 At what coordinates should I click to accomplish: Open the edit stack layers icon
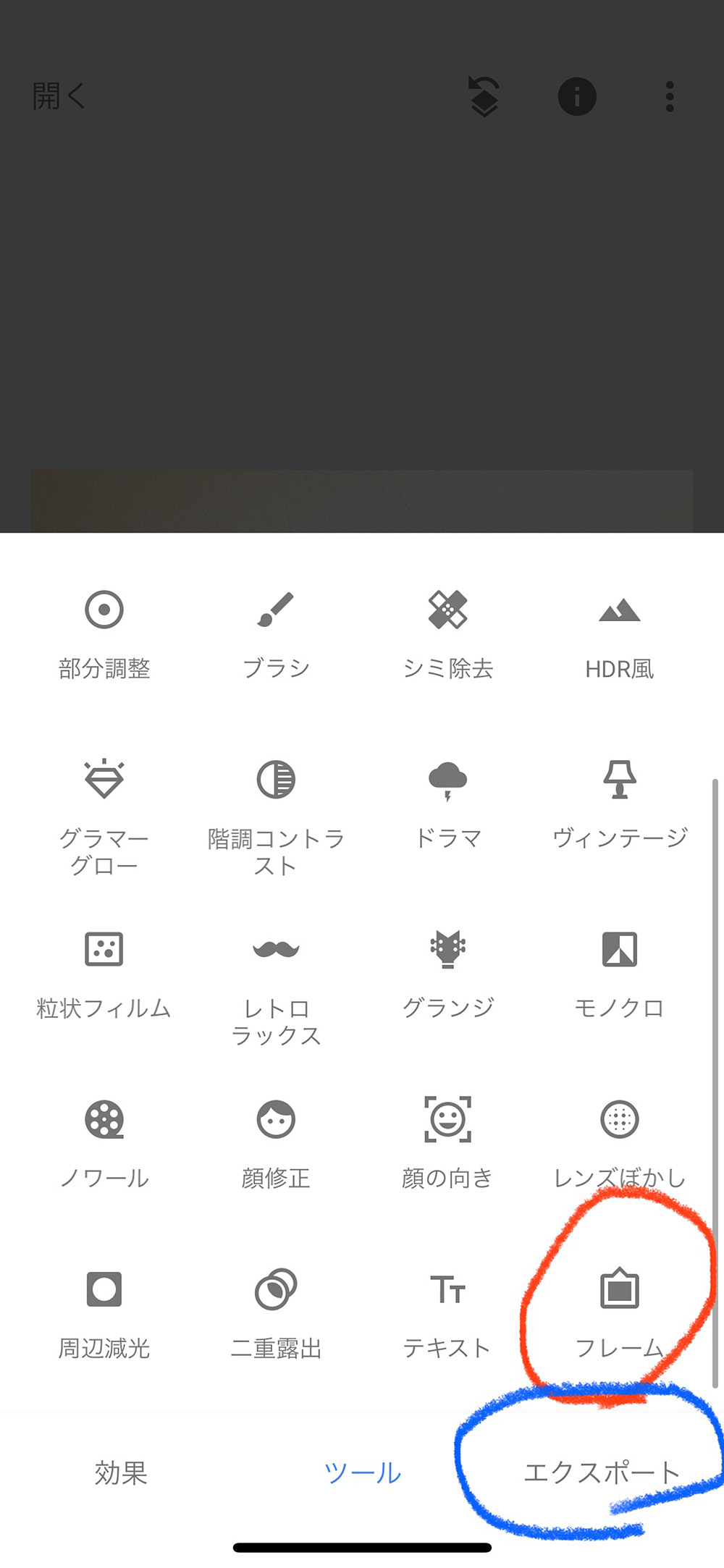click(x=484, y=96)
